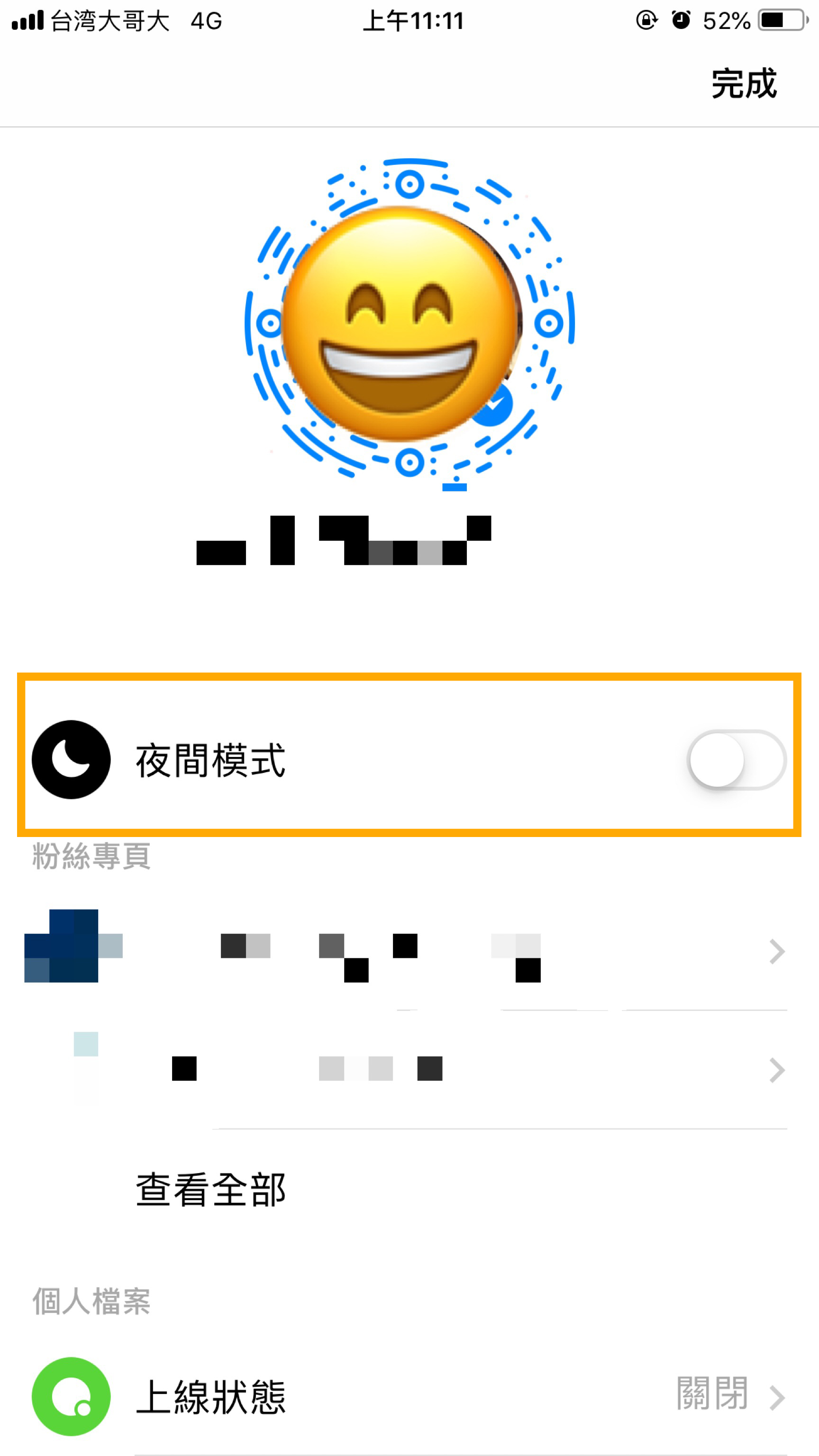Enable the 夜間模式 switch
This screenshot has width=819, height=1456.
(x=736, y=760)
